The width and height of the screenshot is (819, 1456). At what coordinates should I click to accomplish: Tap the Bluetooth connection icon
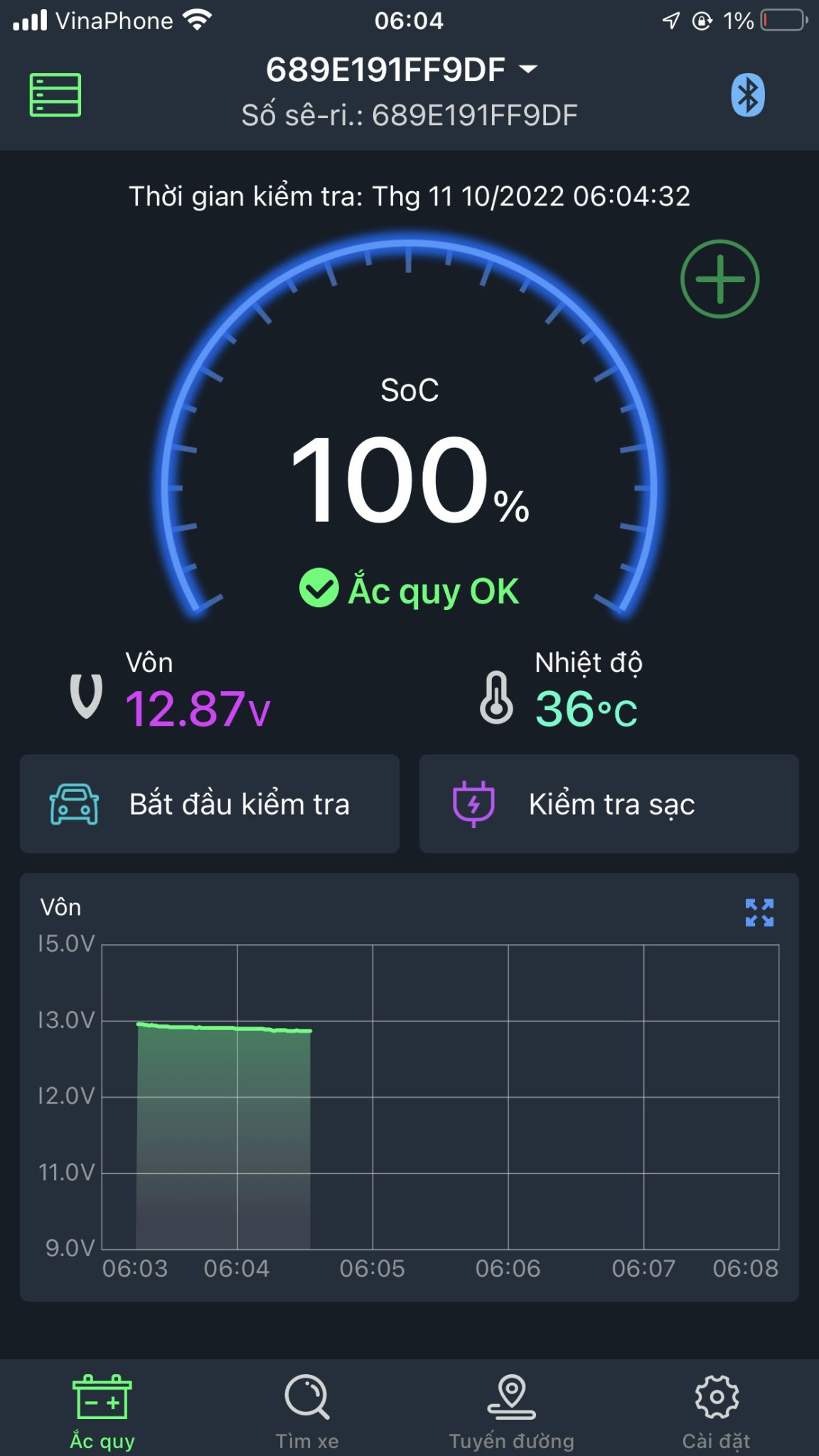click(747, 95)
